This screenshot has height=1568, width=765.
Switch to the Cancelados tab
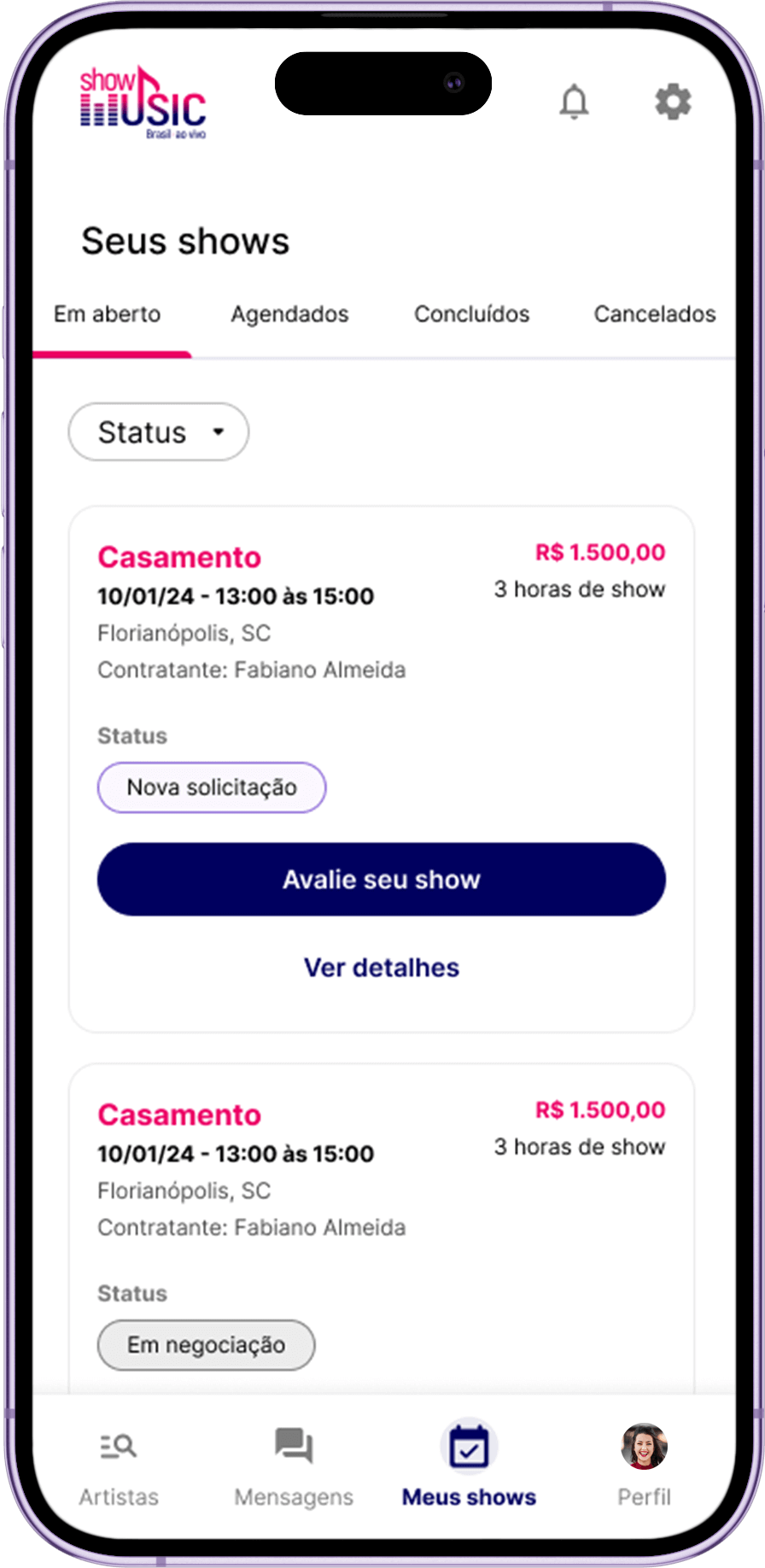click(654, 314)
